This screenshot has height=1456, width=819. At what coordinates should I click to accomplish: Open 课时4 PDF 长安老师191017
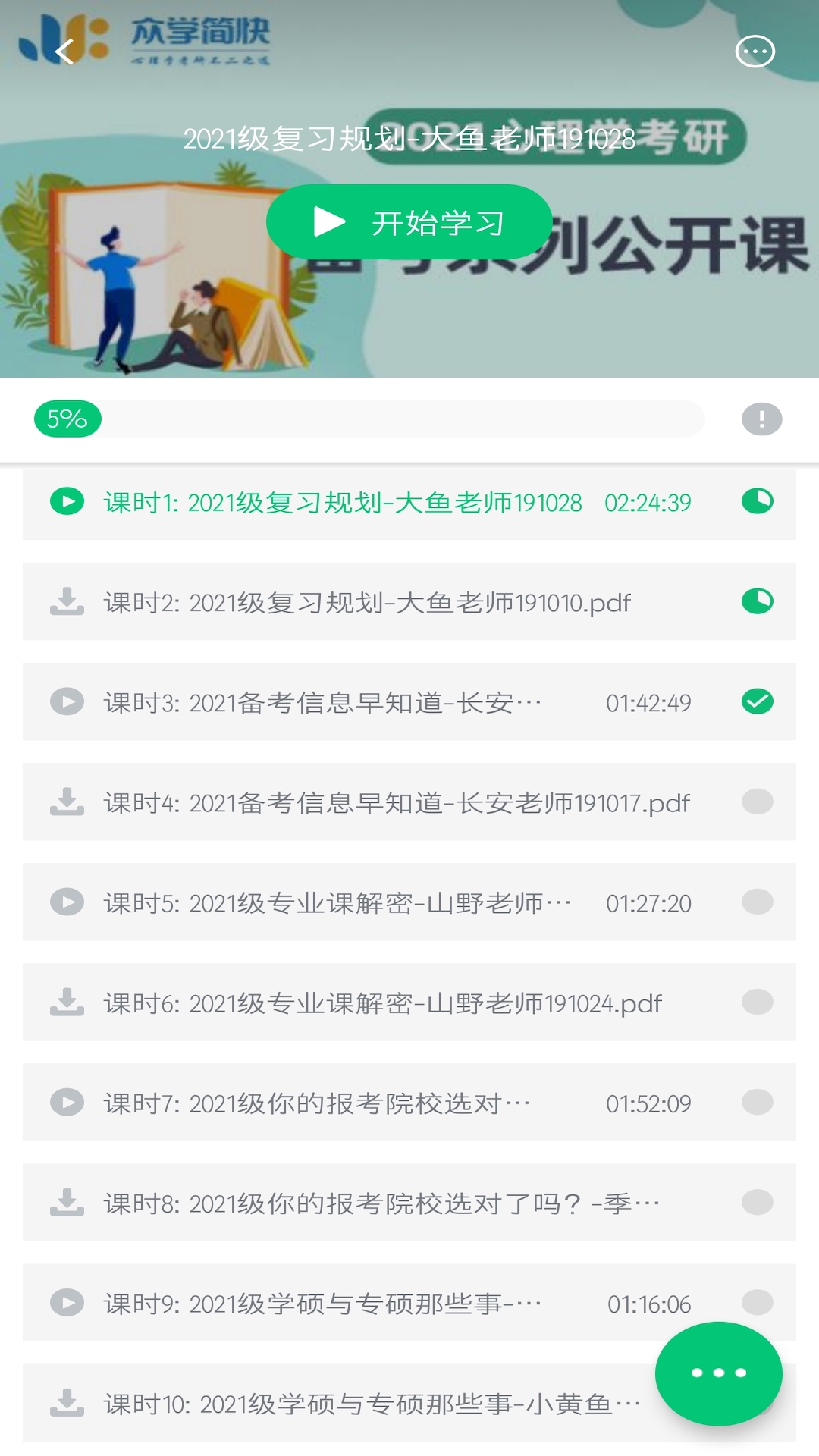[396, 803]
